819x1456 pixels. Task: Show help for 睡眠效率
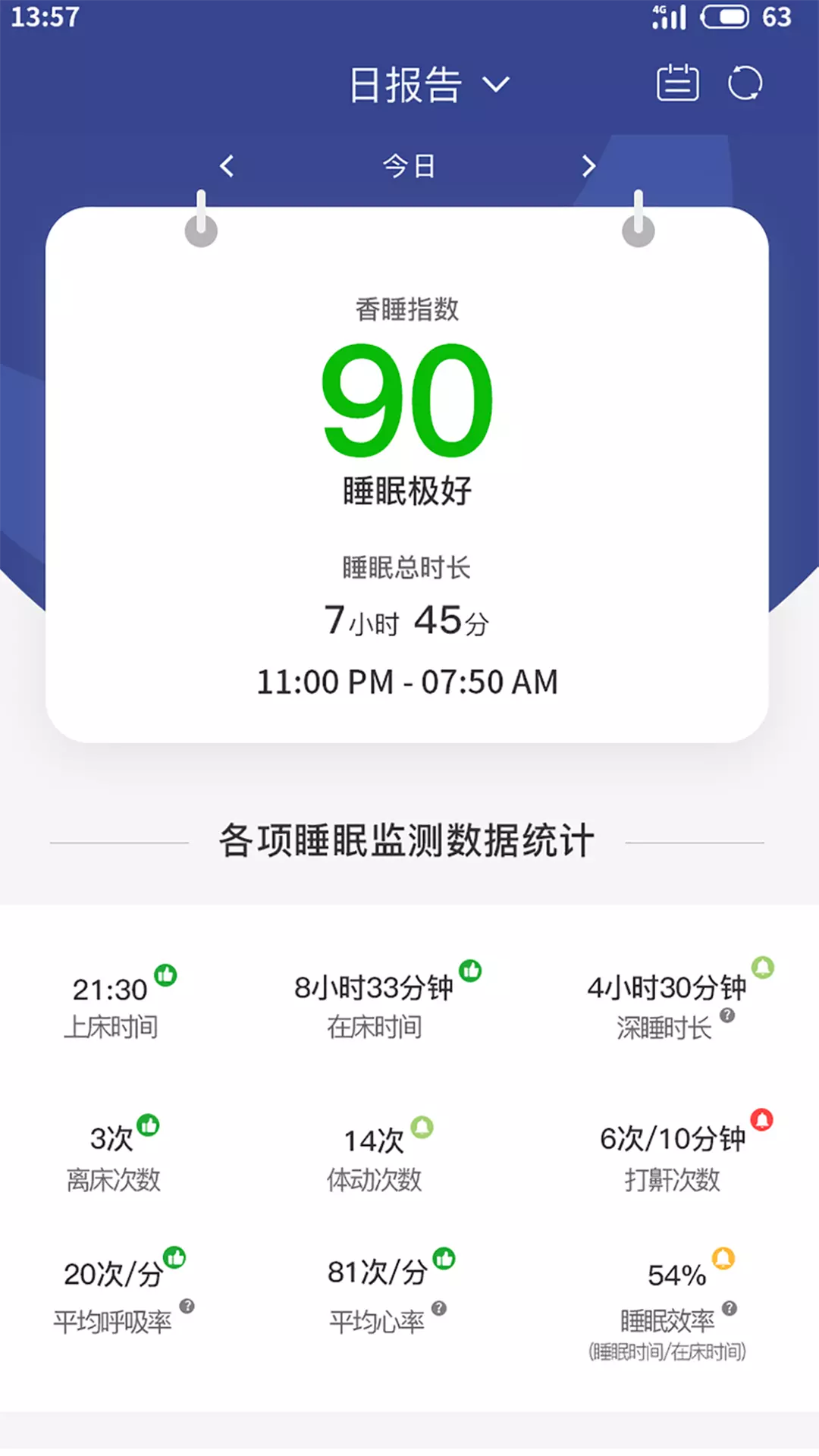pos(730,1308)
